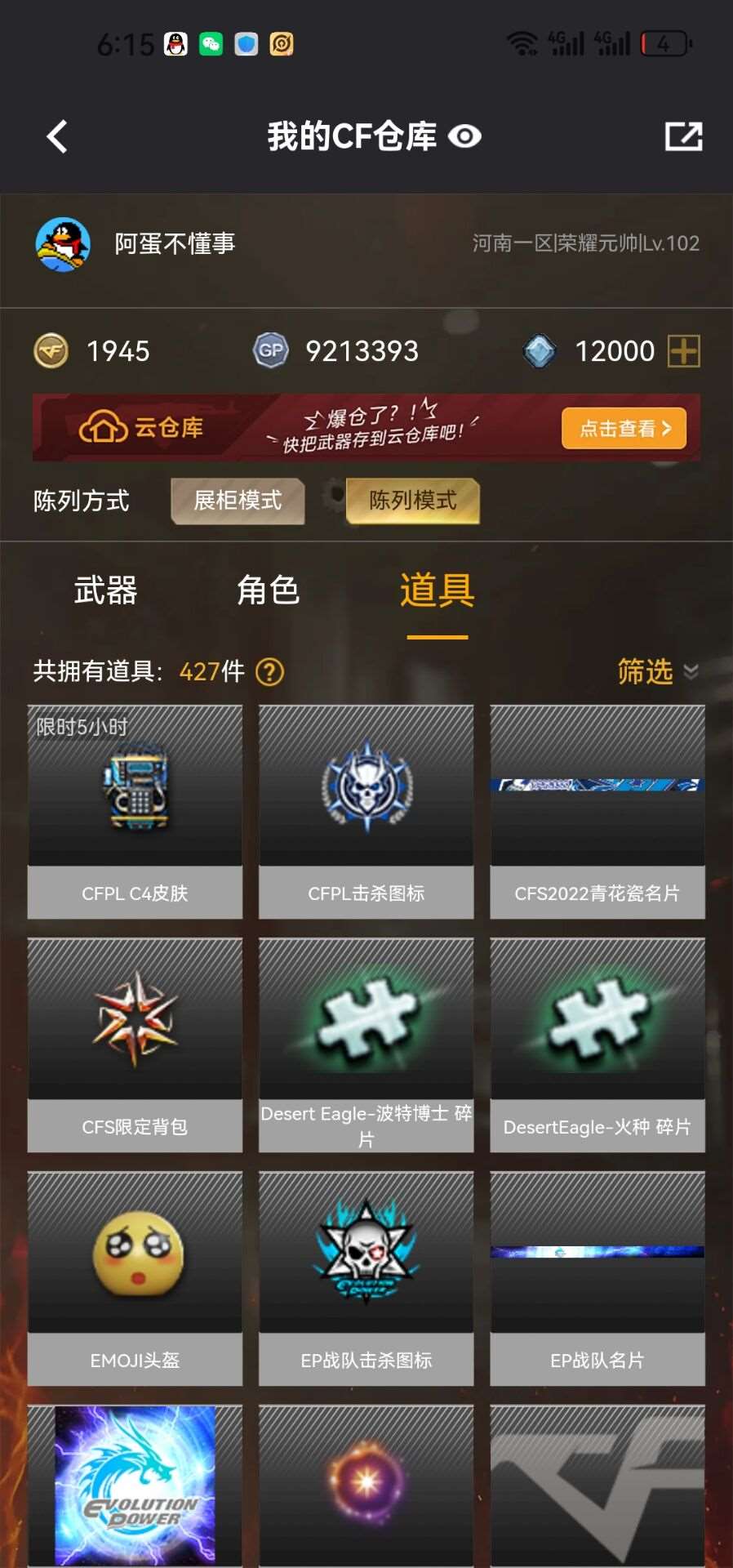733x1568 pixels.
Task: Go back using the top-left arrow
Action: tap(57, 136)
